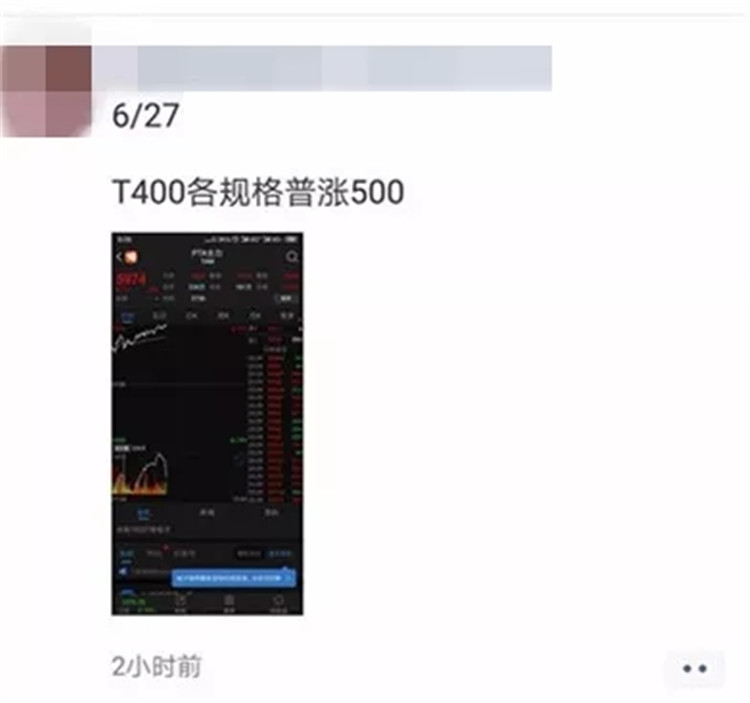Open the poster's blurred profile name
The width and height of the screenshot is (750, 703).
pyautogui.click(x=330, y=68)
